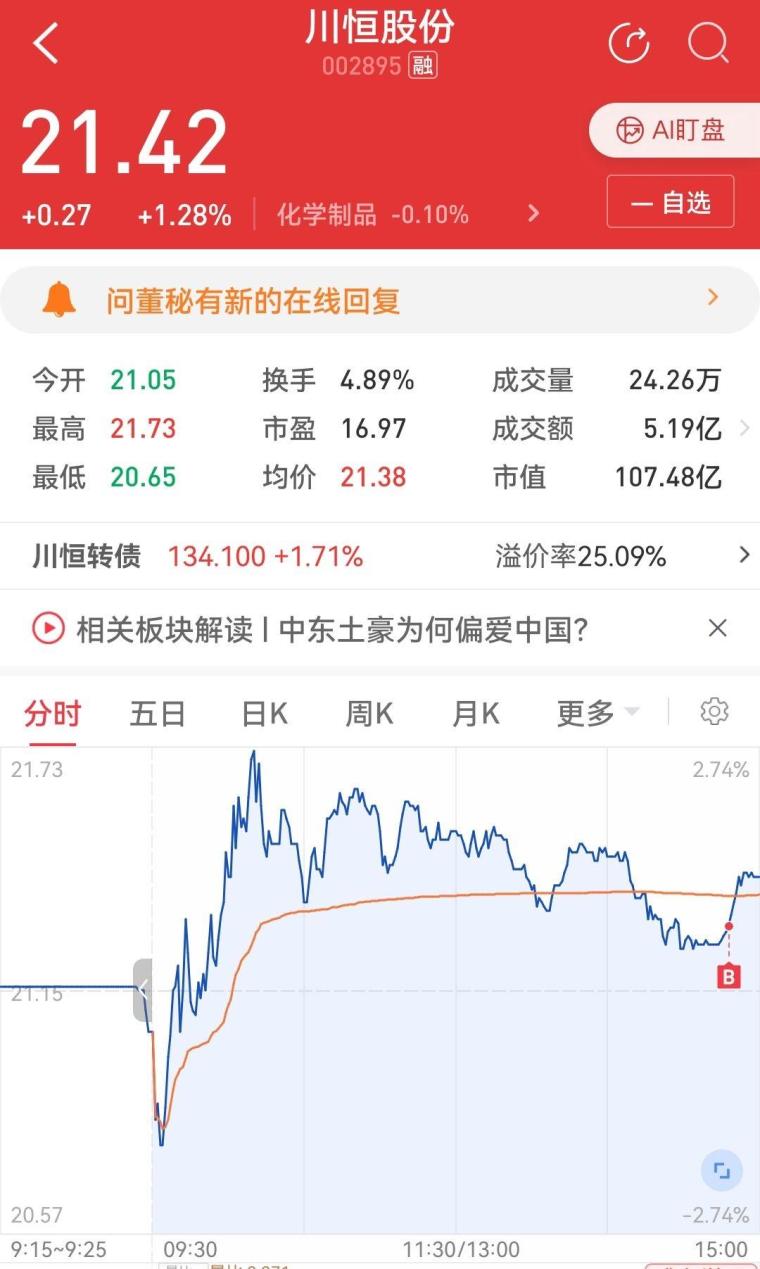760x1269 pixels.
Task: Switch to the 五日 chart tab
Action: point(157,713)
